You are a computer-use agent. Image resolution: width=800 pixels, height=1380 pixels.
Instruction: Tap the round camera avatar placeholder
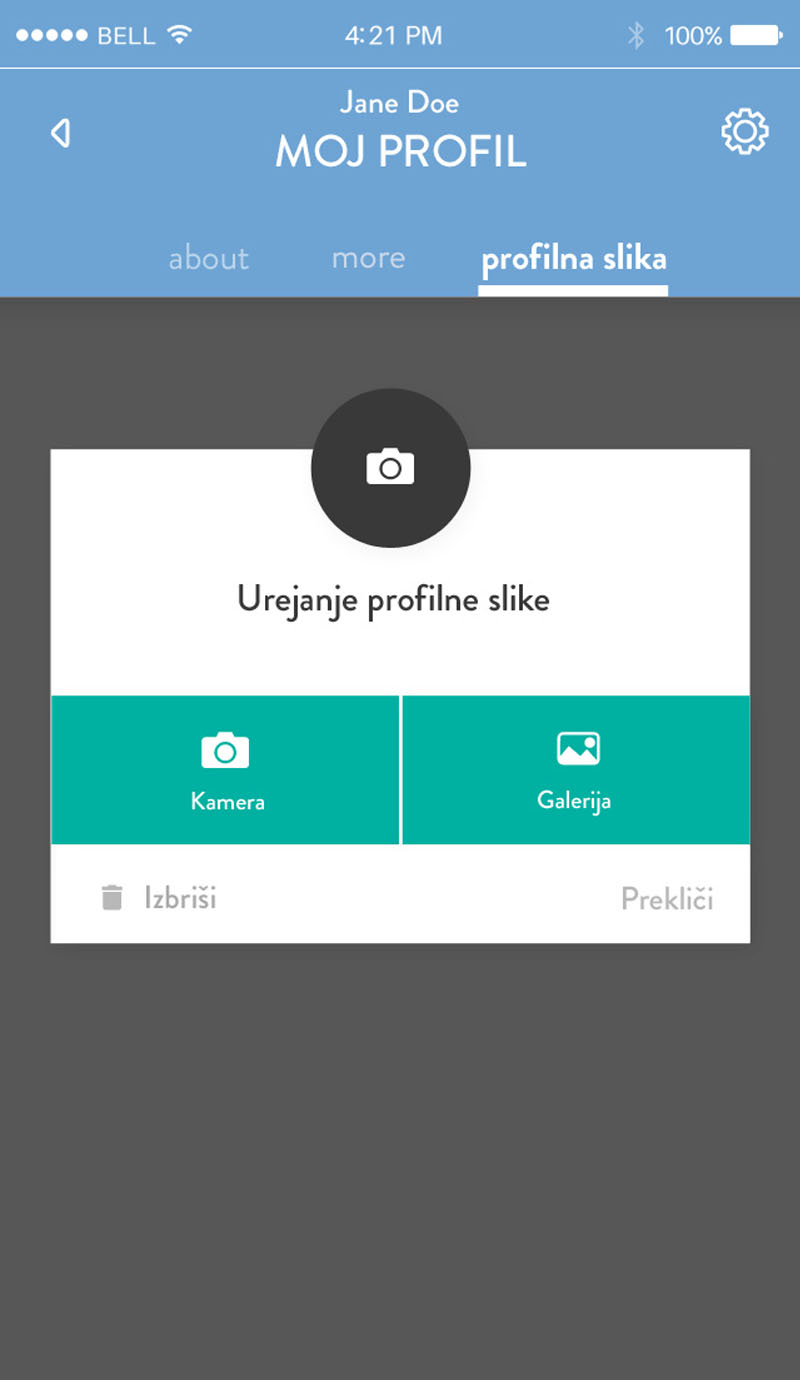tap(390, 468)
